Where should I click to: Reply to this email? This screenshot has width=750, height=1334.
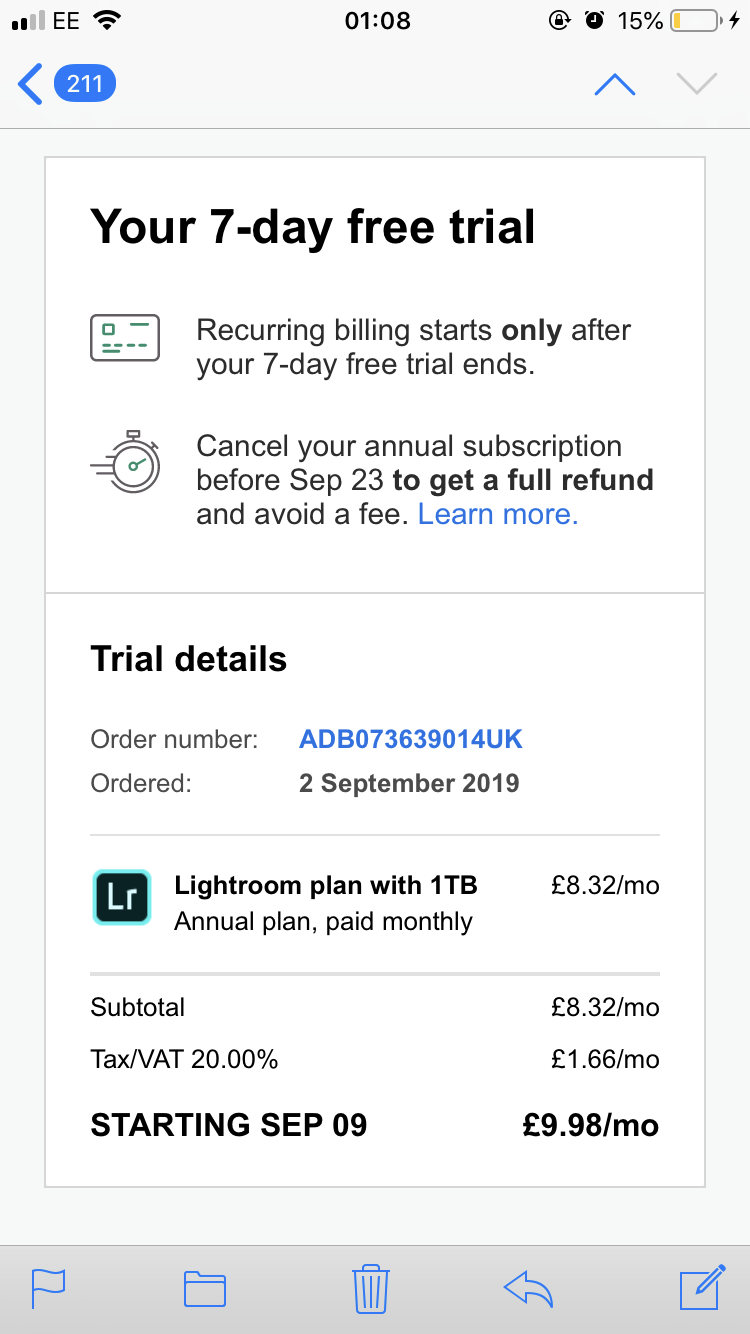point(527,1288)
